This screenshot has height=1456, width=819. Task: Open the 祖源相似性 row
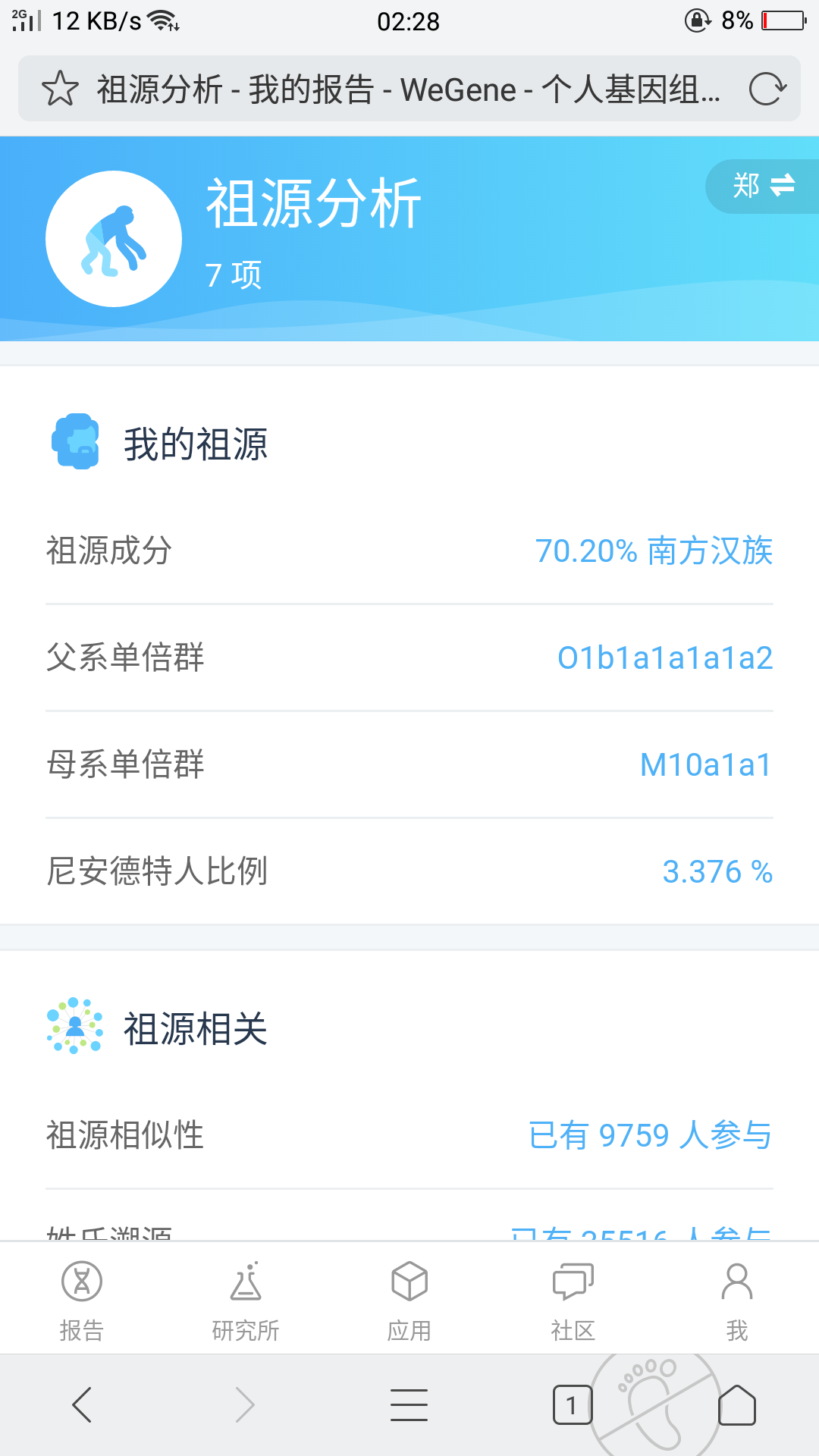coord(409,1135)
